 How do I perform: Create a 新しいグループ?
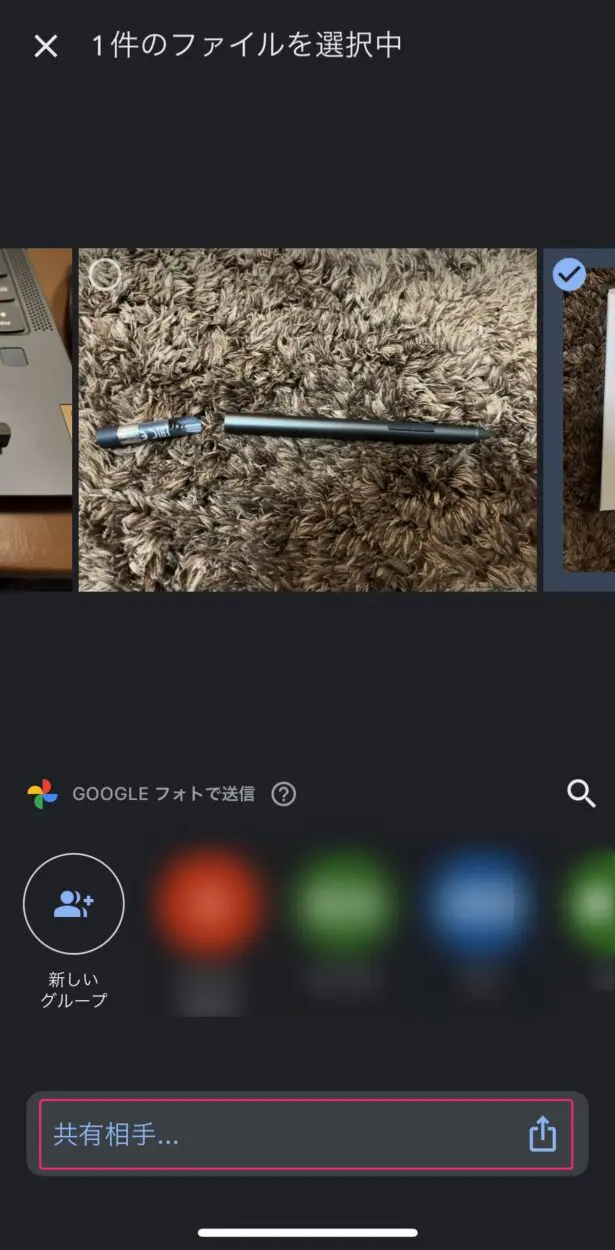[x=73, y=904]
